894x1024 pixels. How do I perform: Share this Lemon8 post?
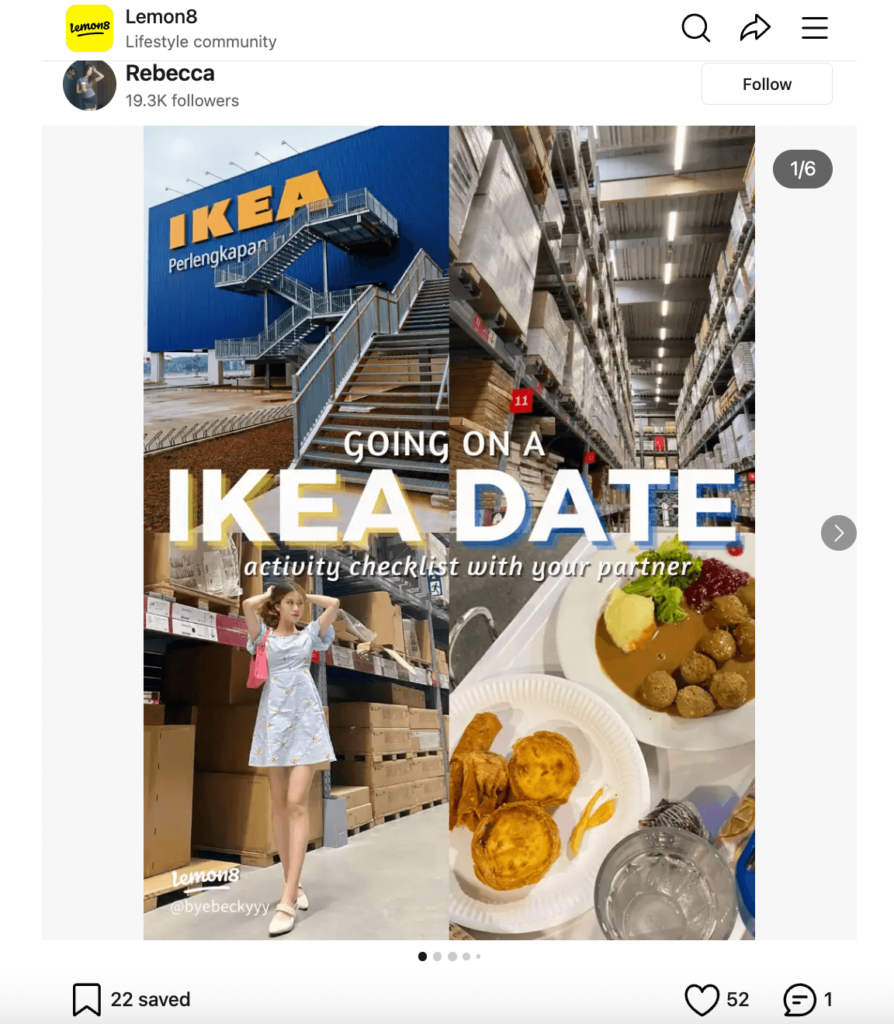coord(755,28)
